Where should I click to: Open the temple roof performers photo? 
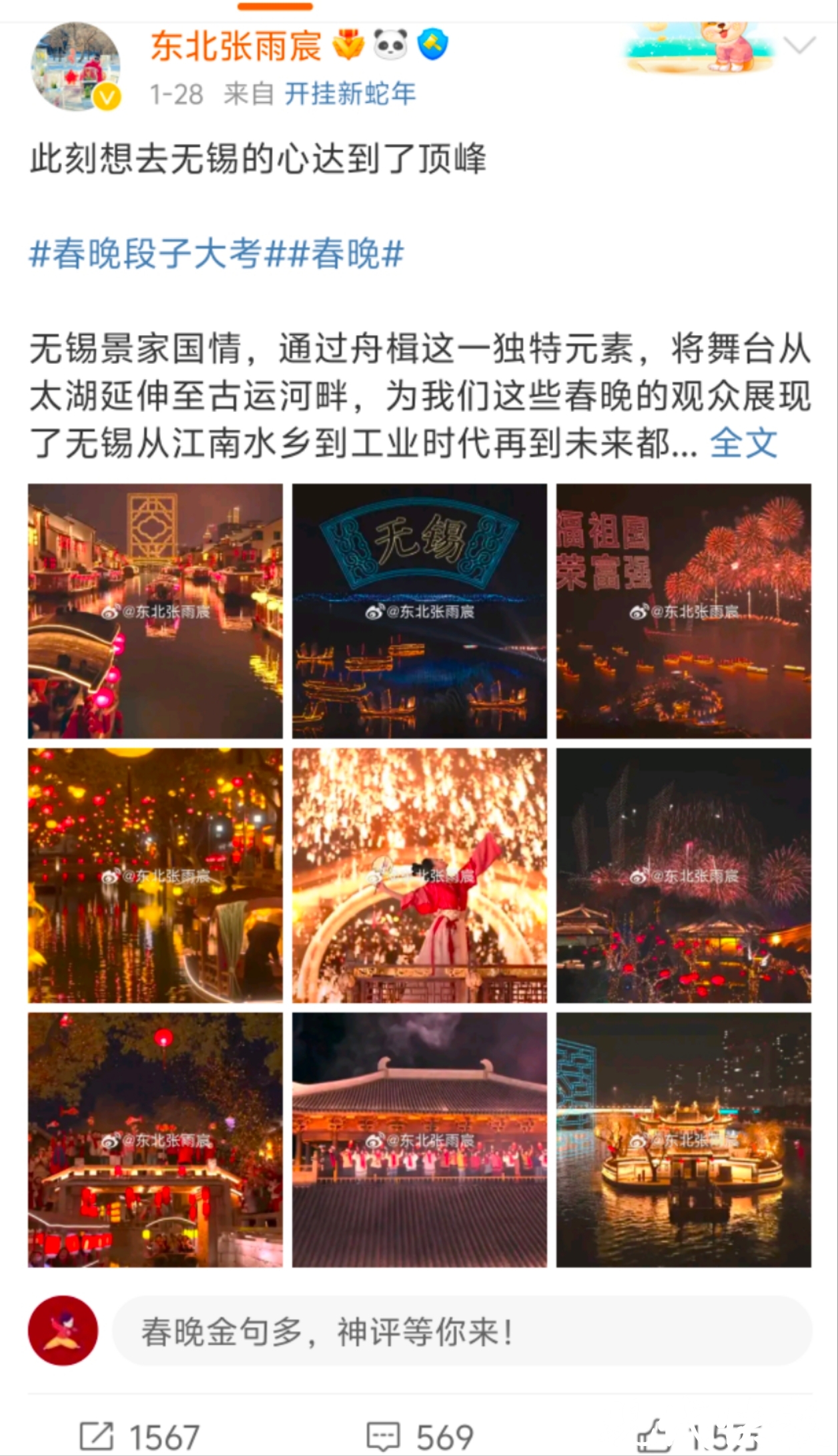pos(419,1140)
